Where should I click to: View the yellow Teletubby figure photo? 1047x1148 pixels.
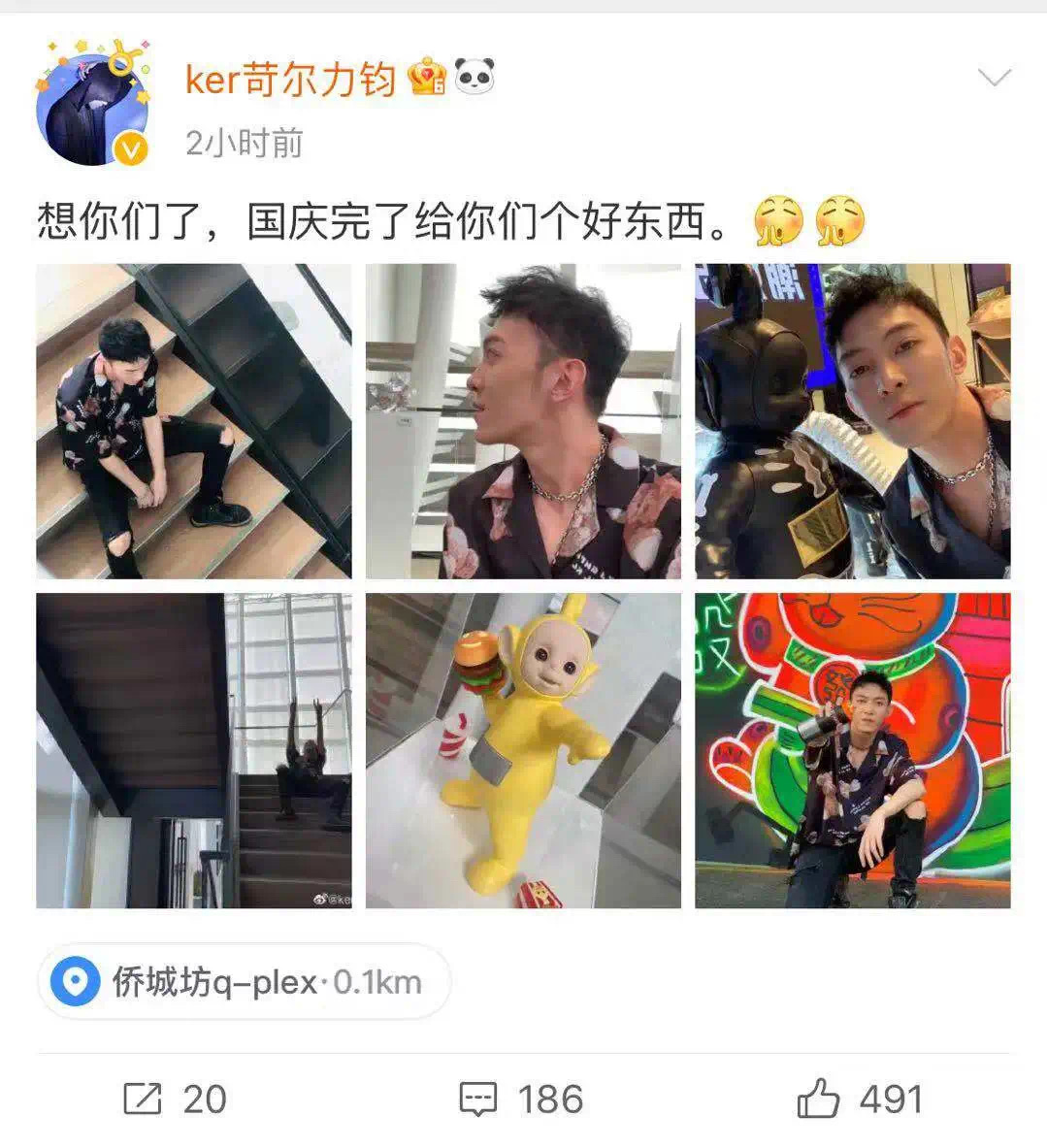tap(523, 750)
